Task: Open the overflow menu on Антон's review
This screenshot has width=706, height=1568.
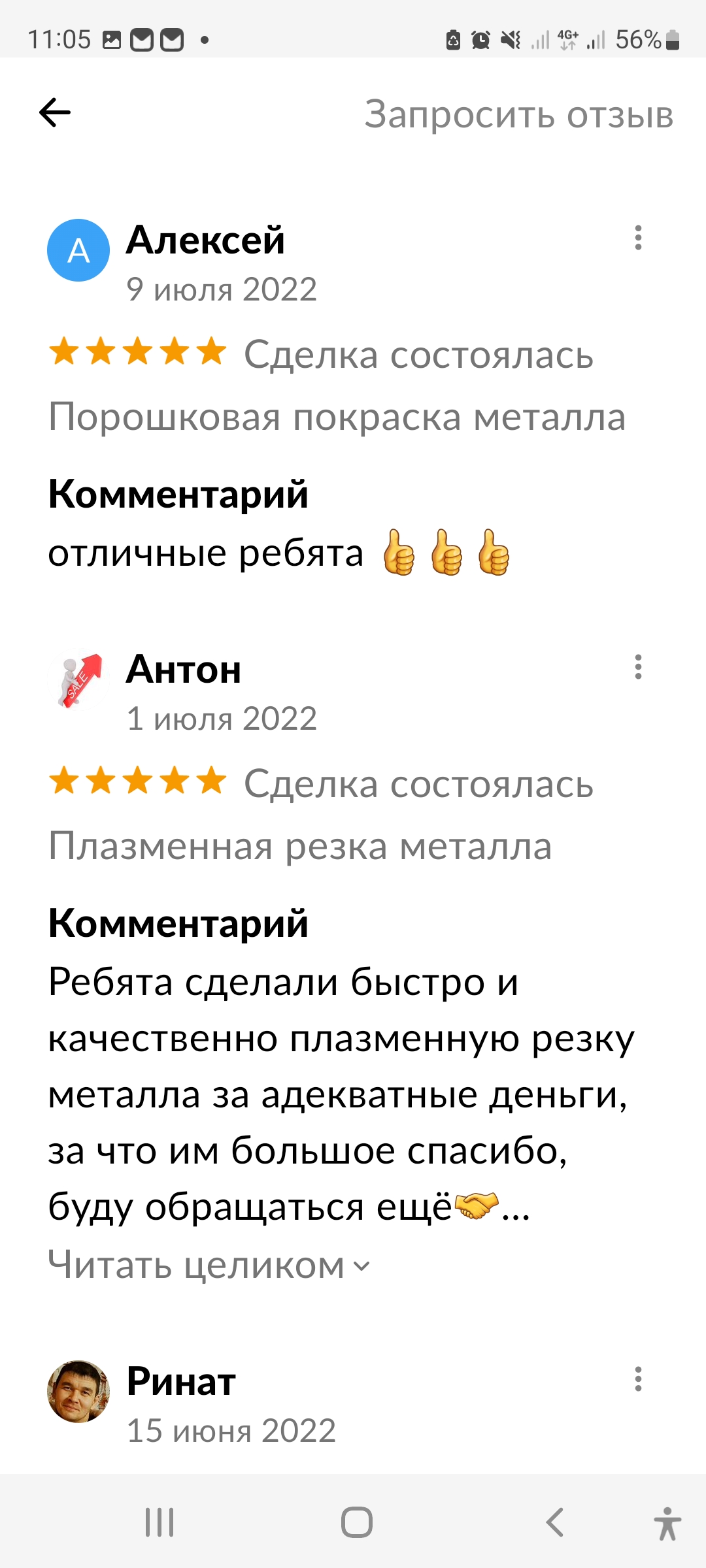Action: pos(638,667)
